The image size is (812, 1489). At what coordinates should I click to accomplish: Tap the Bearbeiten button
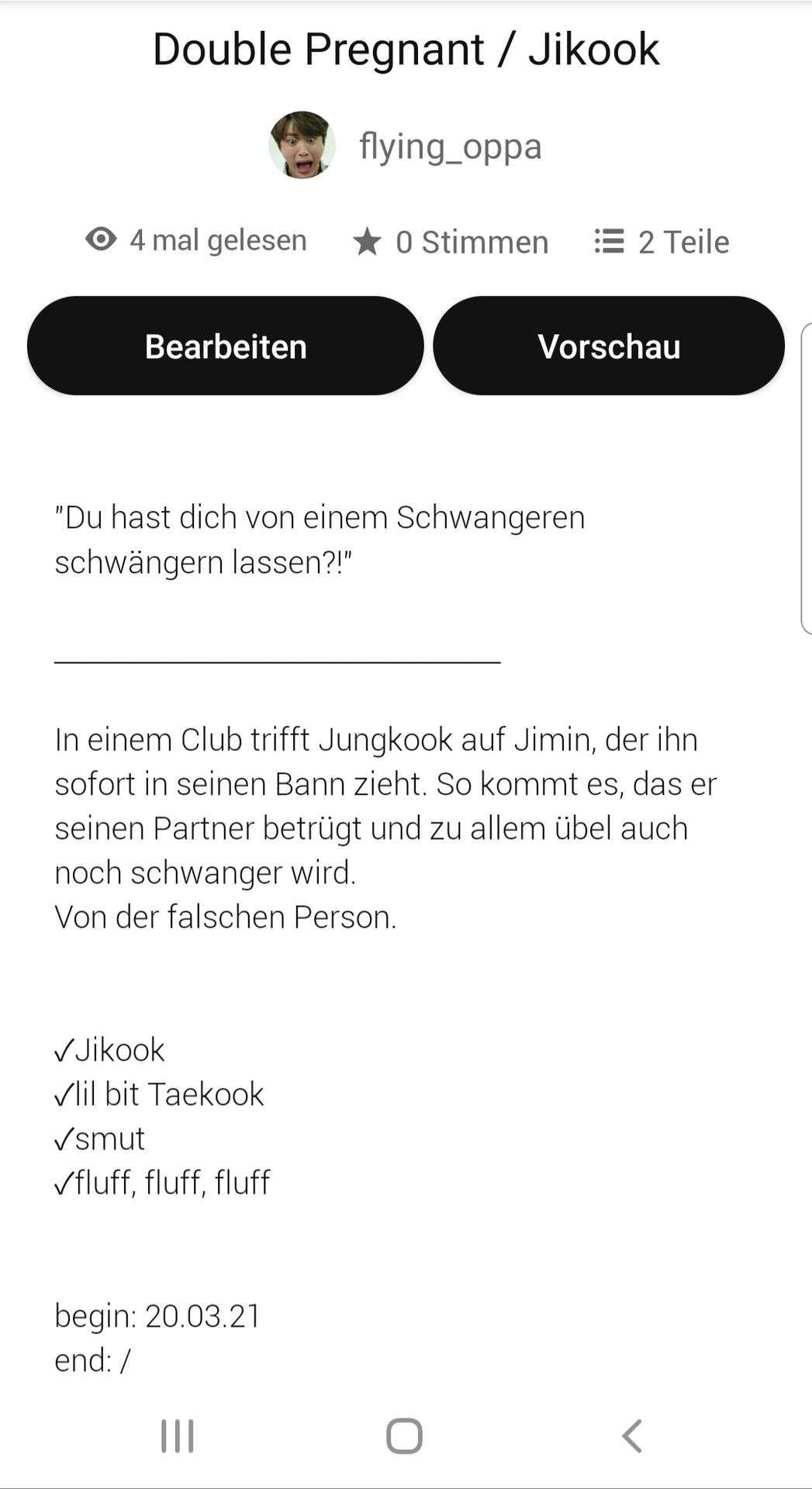pos(225,346)
